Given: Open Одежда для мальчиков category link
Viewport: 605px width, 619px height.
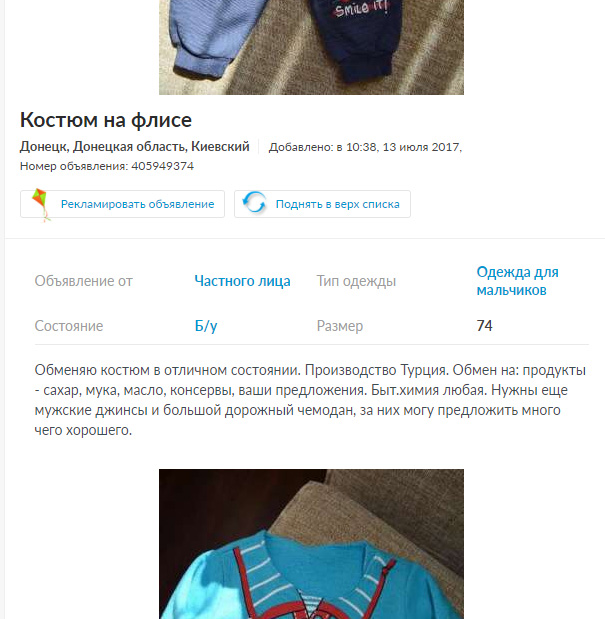Looking at the screenshot, I should [517, 281].
